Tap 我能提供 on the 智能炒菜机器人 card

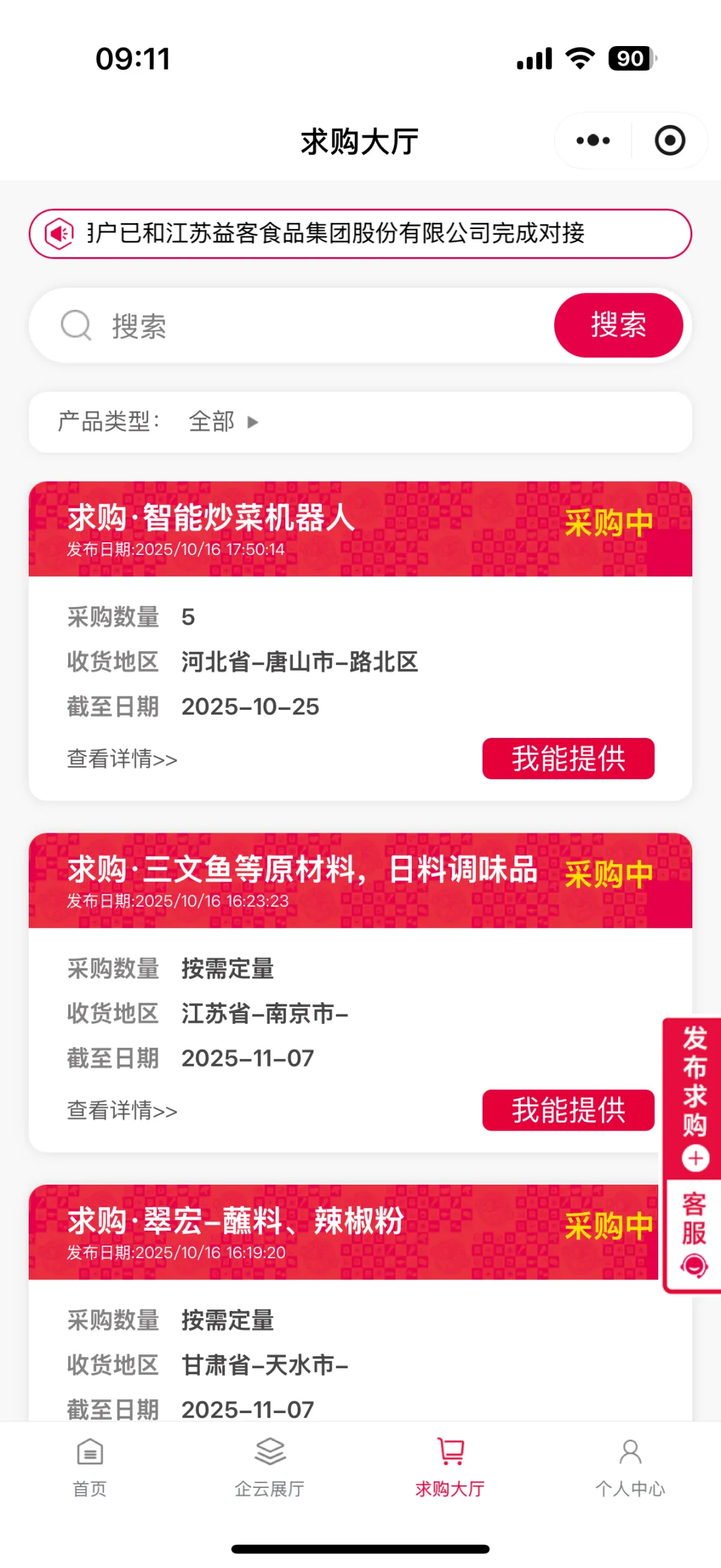coord(568,758)
